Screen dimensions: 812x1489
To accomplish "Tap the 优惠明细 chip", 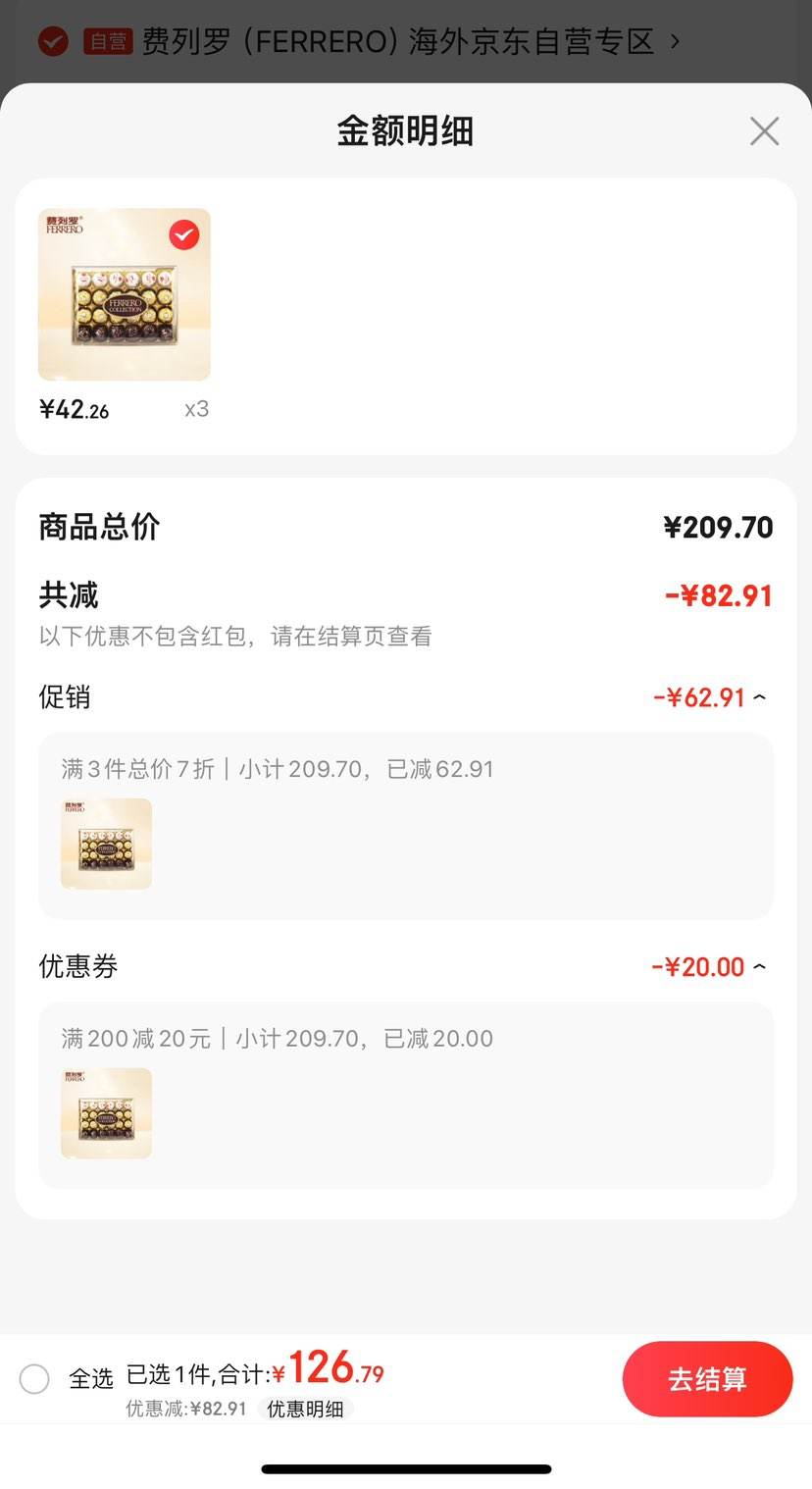I will (x=305, y=1409).
